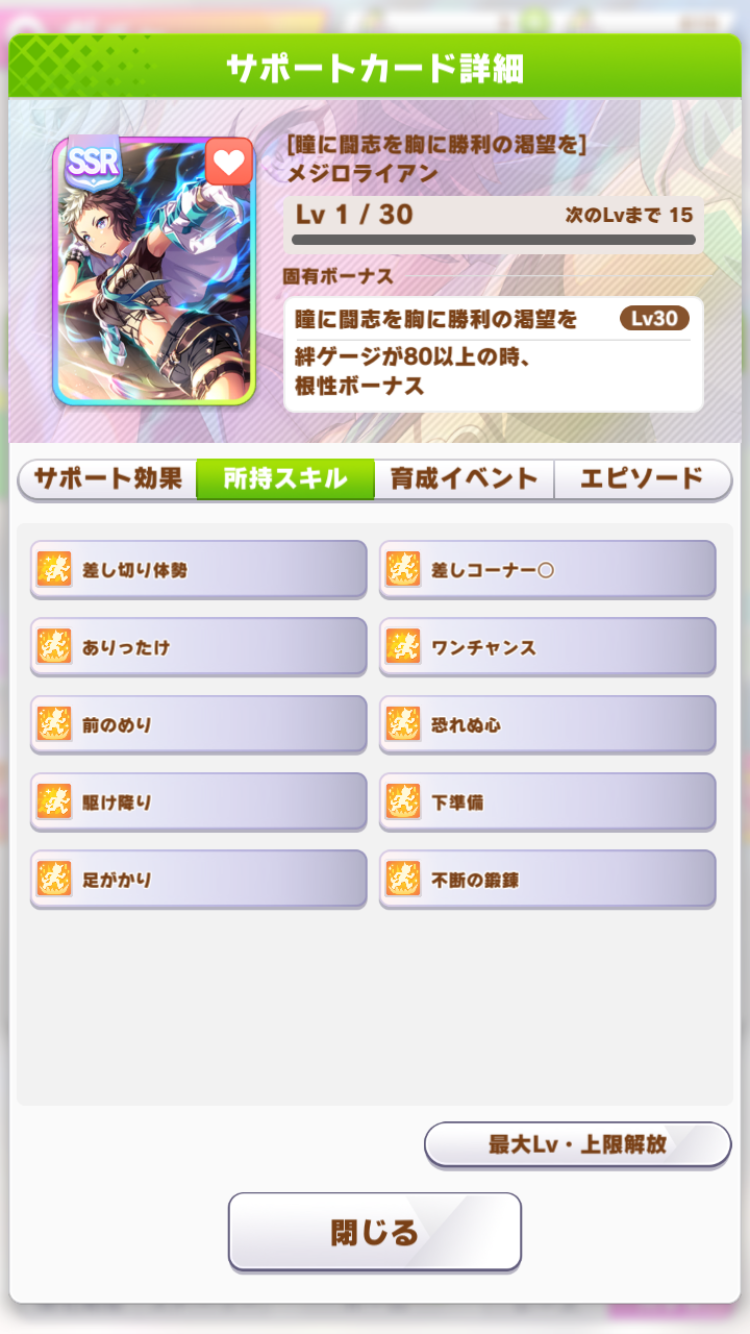The height and width of the screenshot is (1334, 750).
Task: Tap the 足がかり skill row
Action: (199, 879)
